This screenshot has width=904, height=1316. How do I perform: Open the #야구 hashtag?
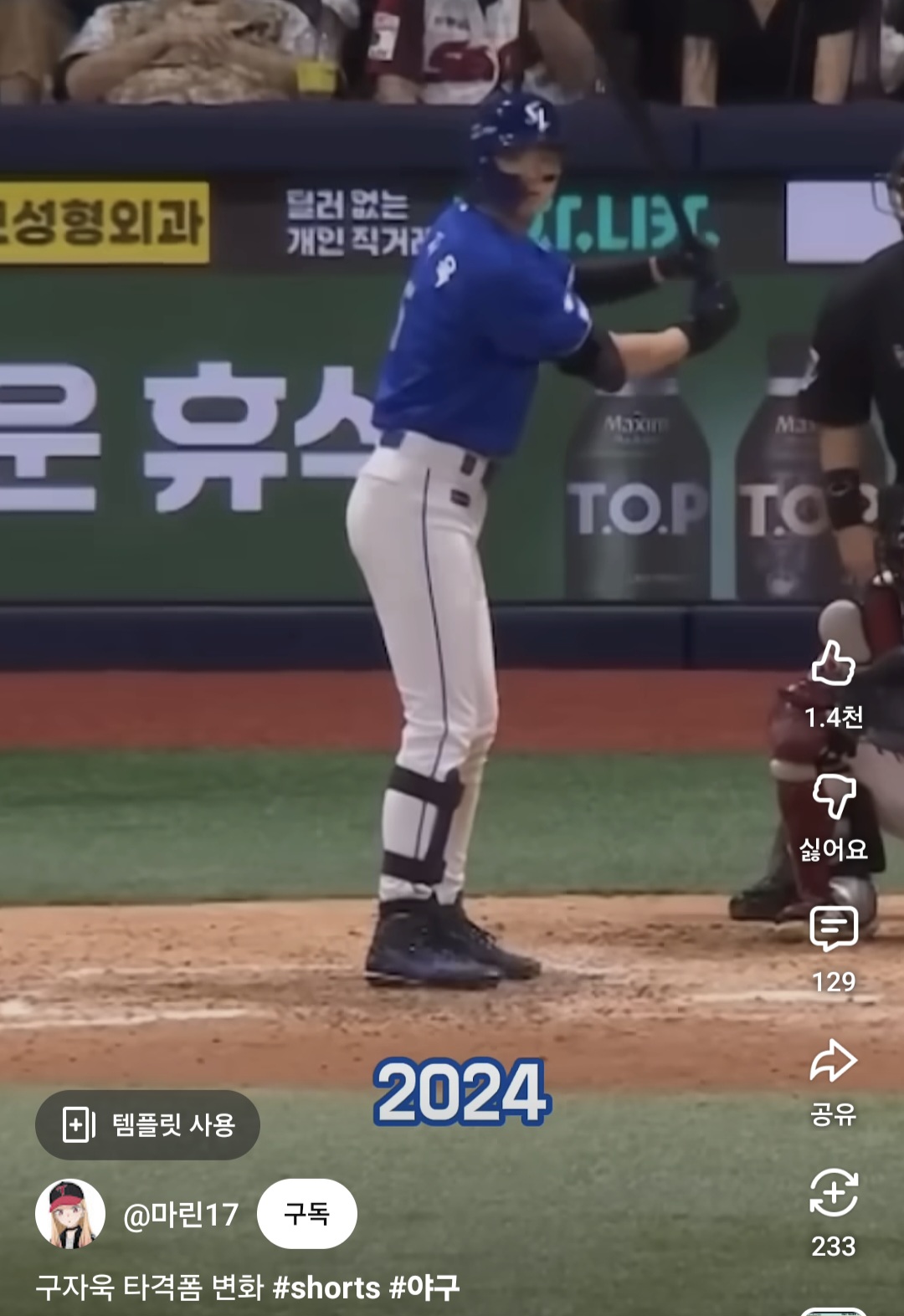424,1287
